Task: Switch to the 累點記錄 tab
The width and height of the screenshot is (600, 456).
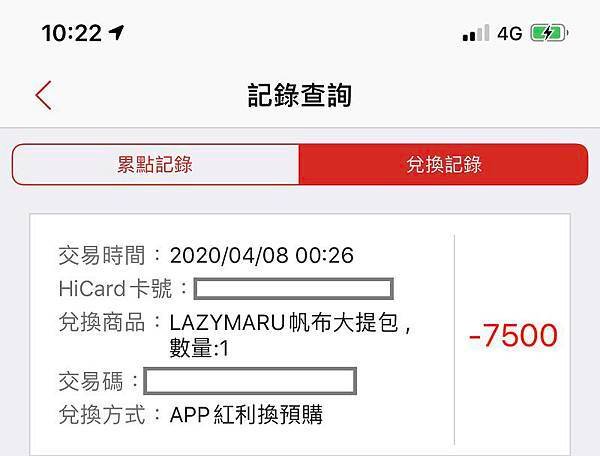Action: (155, 165)
